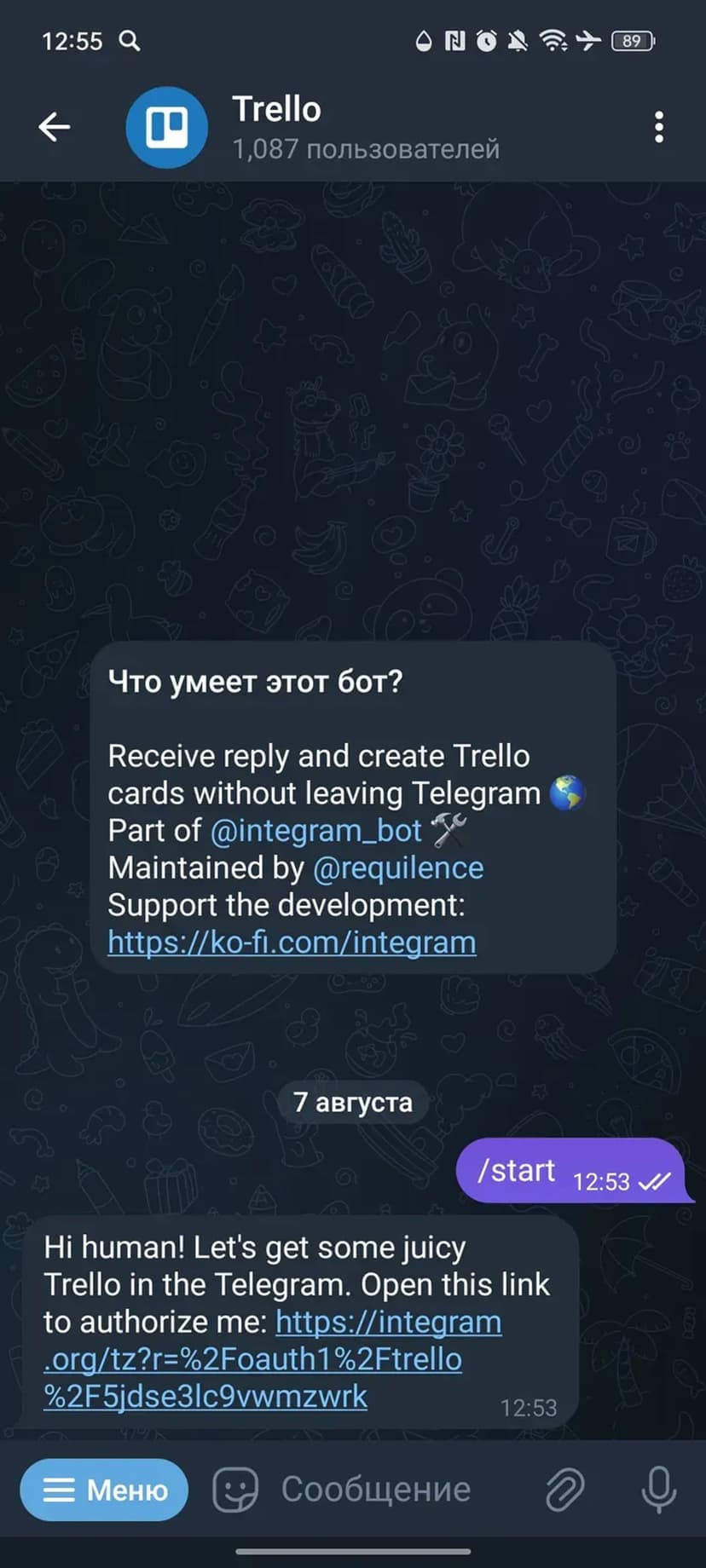
Task: Open the @requilence mention
Action: pos(398,868)
